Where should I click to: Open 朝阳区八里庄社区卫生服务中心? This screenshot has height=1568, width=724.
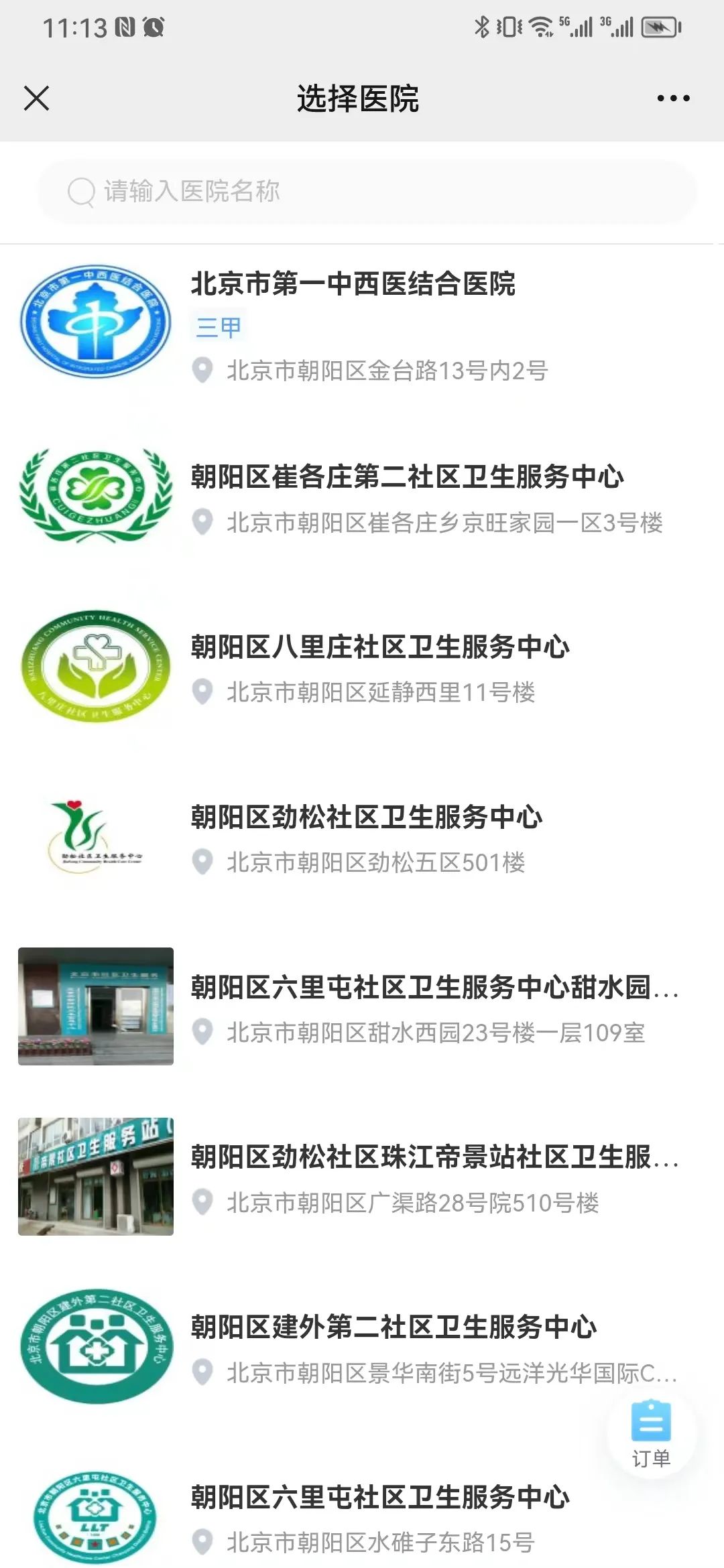coord(379,647)
